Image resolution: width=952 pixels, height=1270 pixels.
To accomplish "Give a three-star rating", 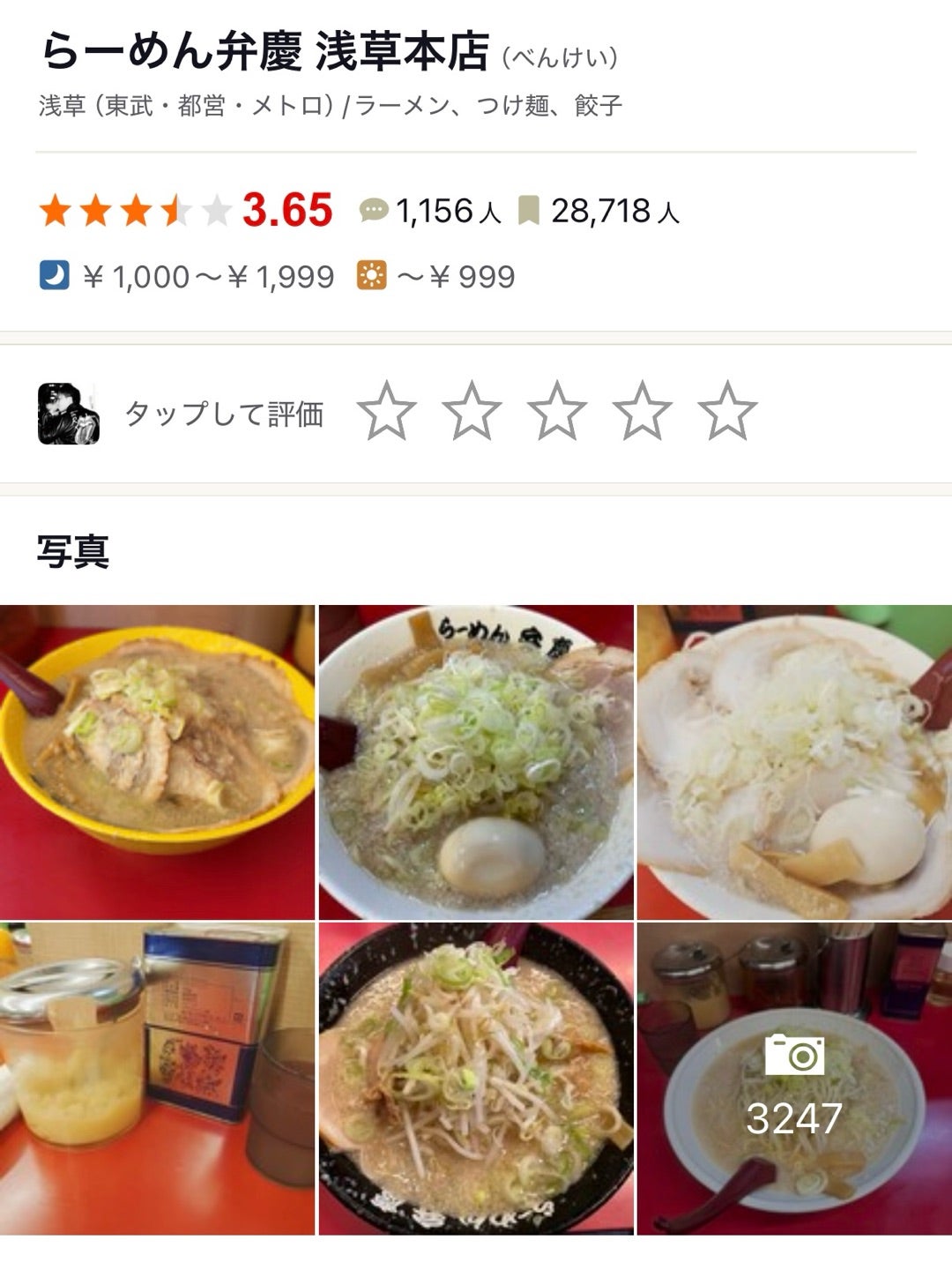I will [557, 411].
